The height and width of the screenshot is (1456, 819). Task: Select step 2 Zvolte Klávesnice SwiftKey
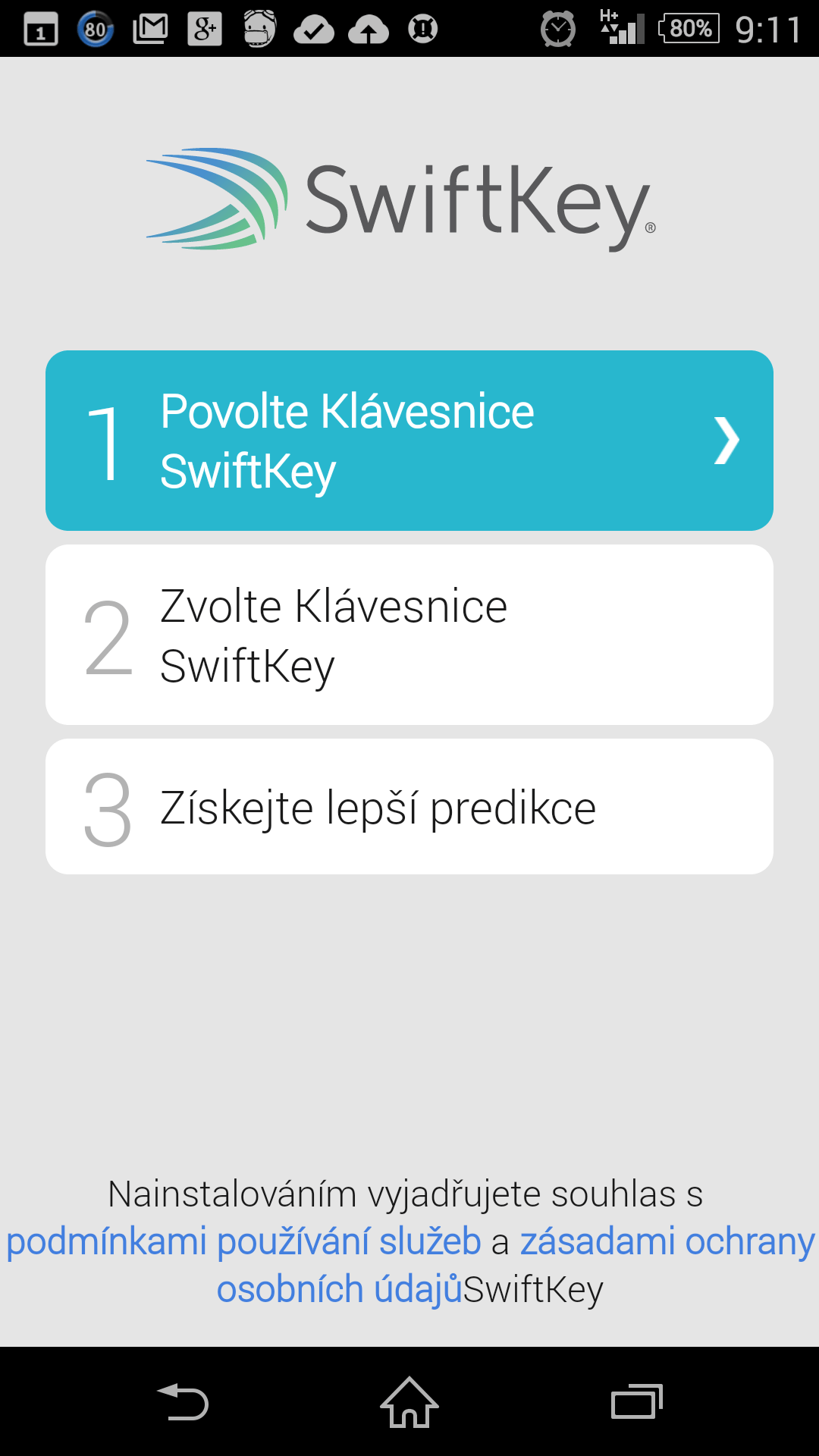[x=409, y=635]
